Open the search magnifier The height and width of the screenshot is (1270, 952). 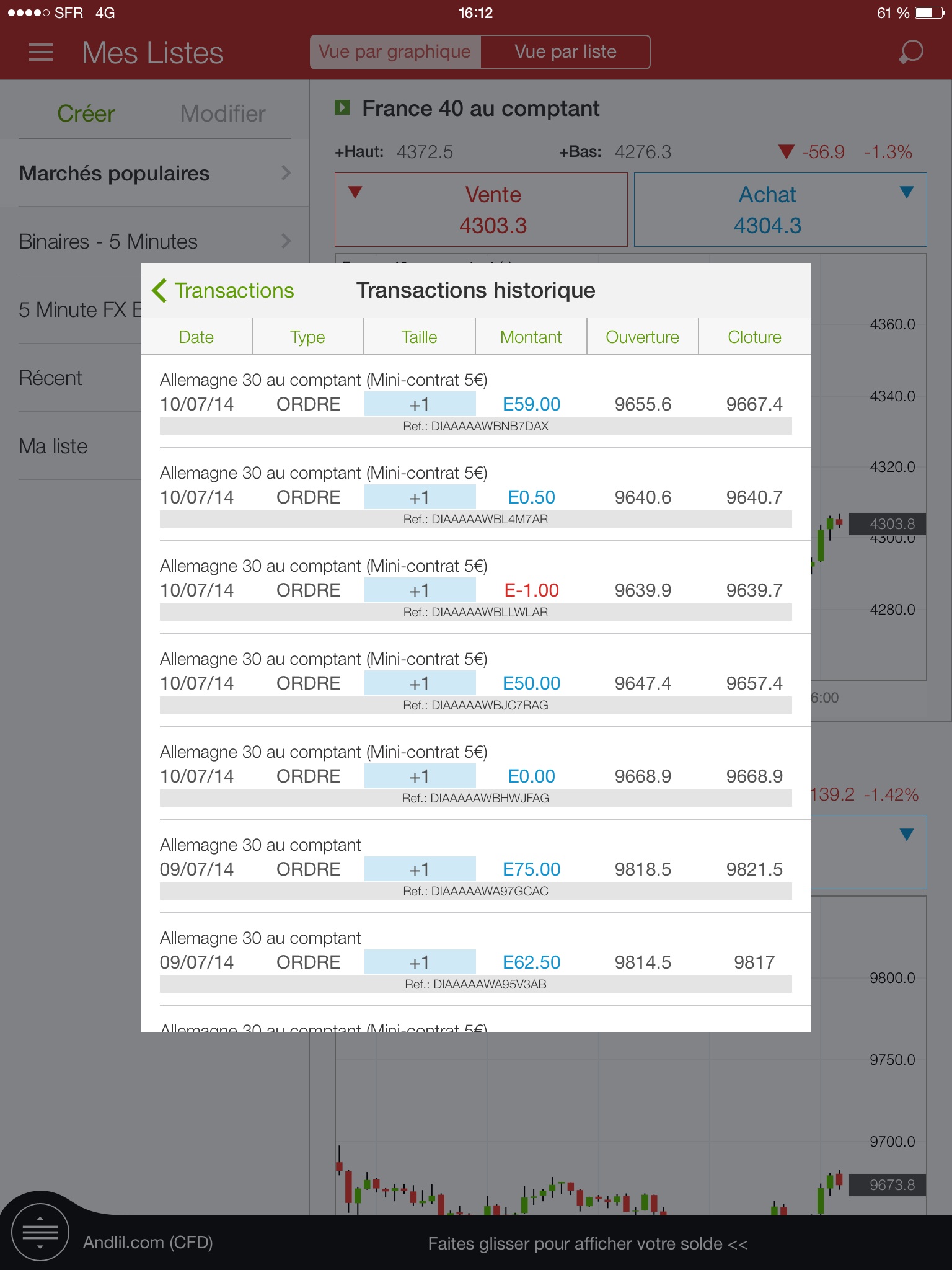click(910, 53)
